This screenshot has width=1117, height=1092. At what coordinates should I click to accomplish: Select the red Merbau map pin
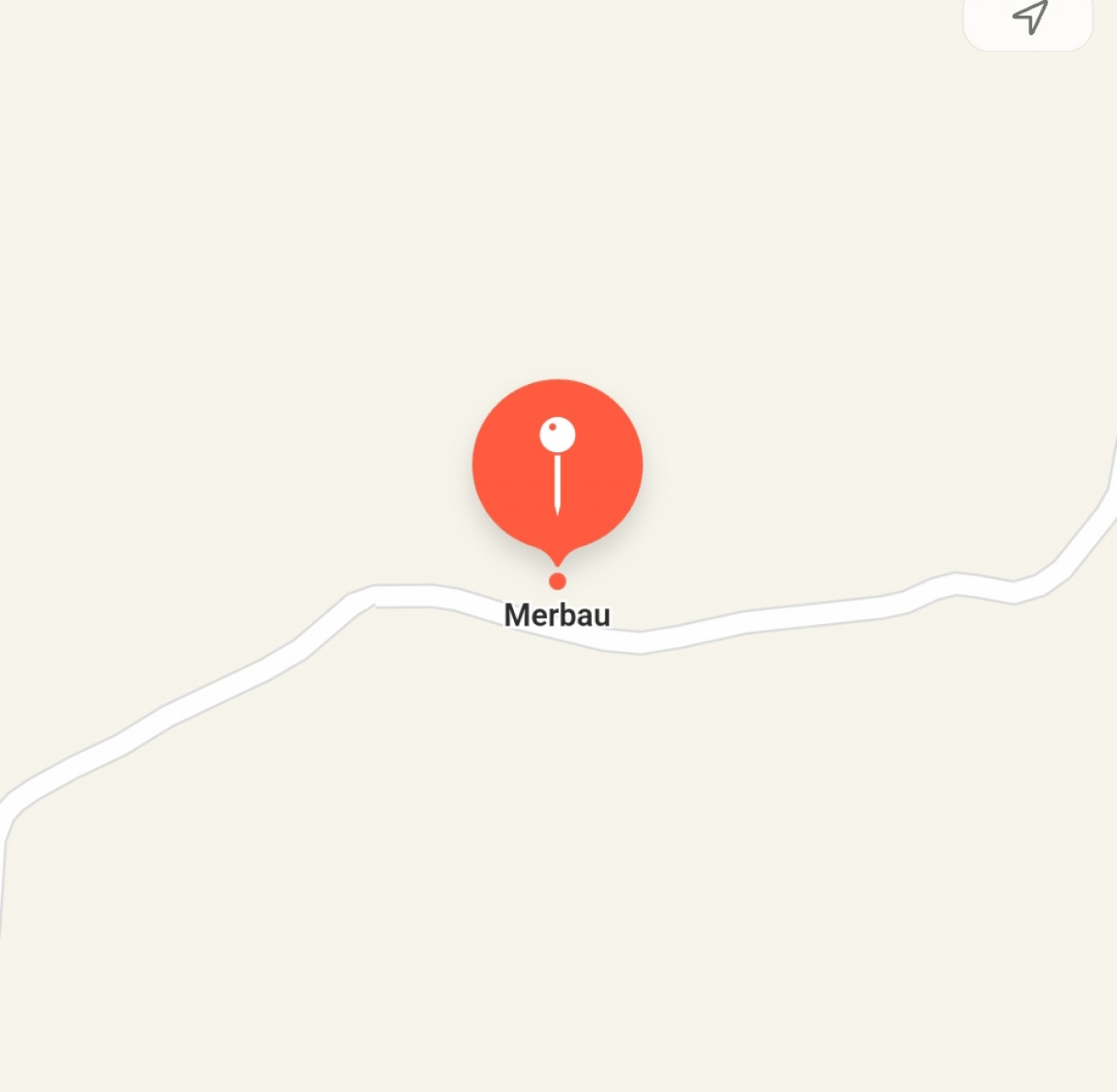pyautogui.click(x=558, y=467)
